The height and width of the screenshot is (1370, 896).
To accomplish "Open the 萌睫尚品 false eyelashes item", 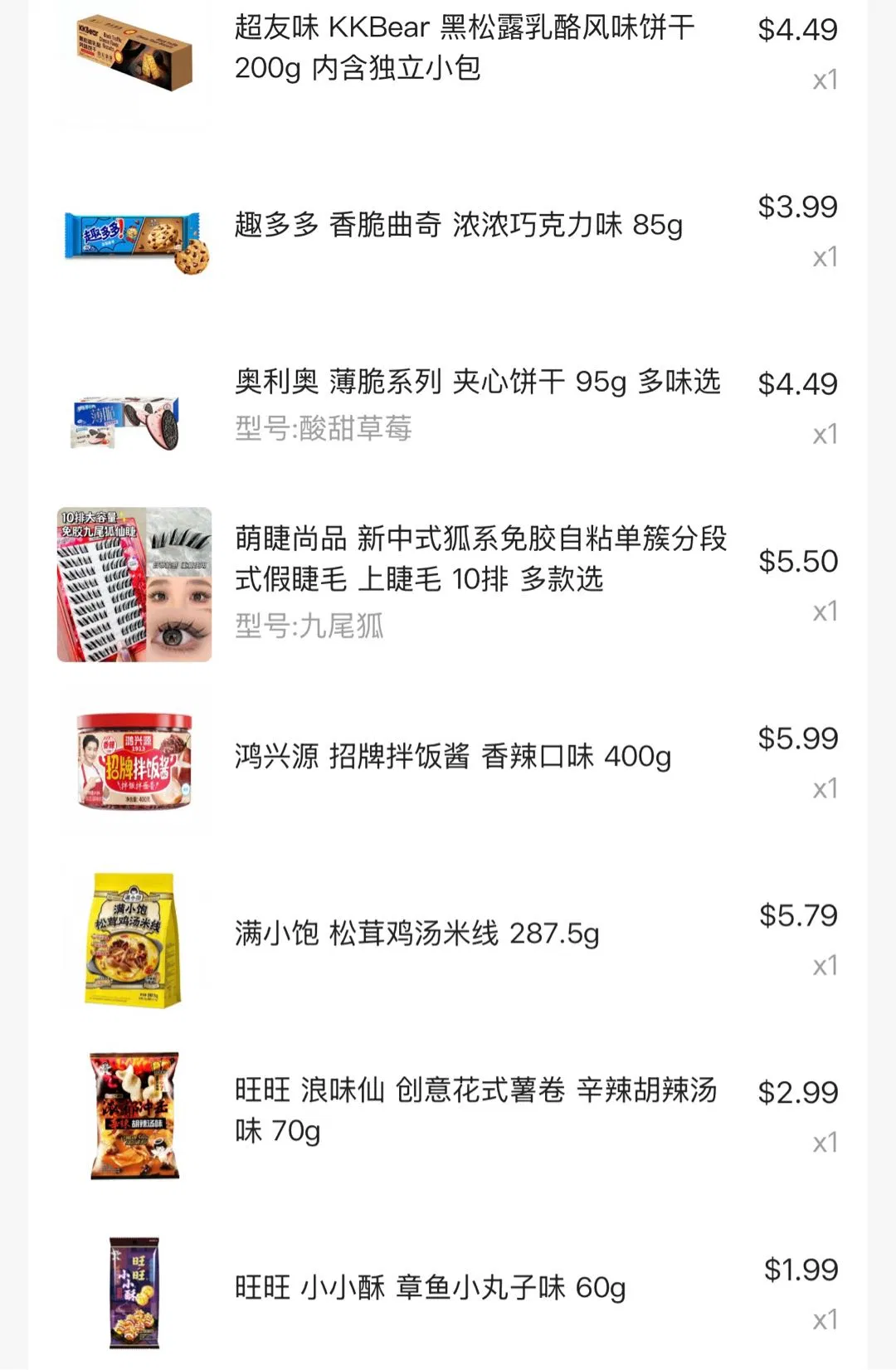I will [x=480, y=558].
